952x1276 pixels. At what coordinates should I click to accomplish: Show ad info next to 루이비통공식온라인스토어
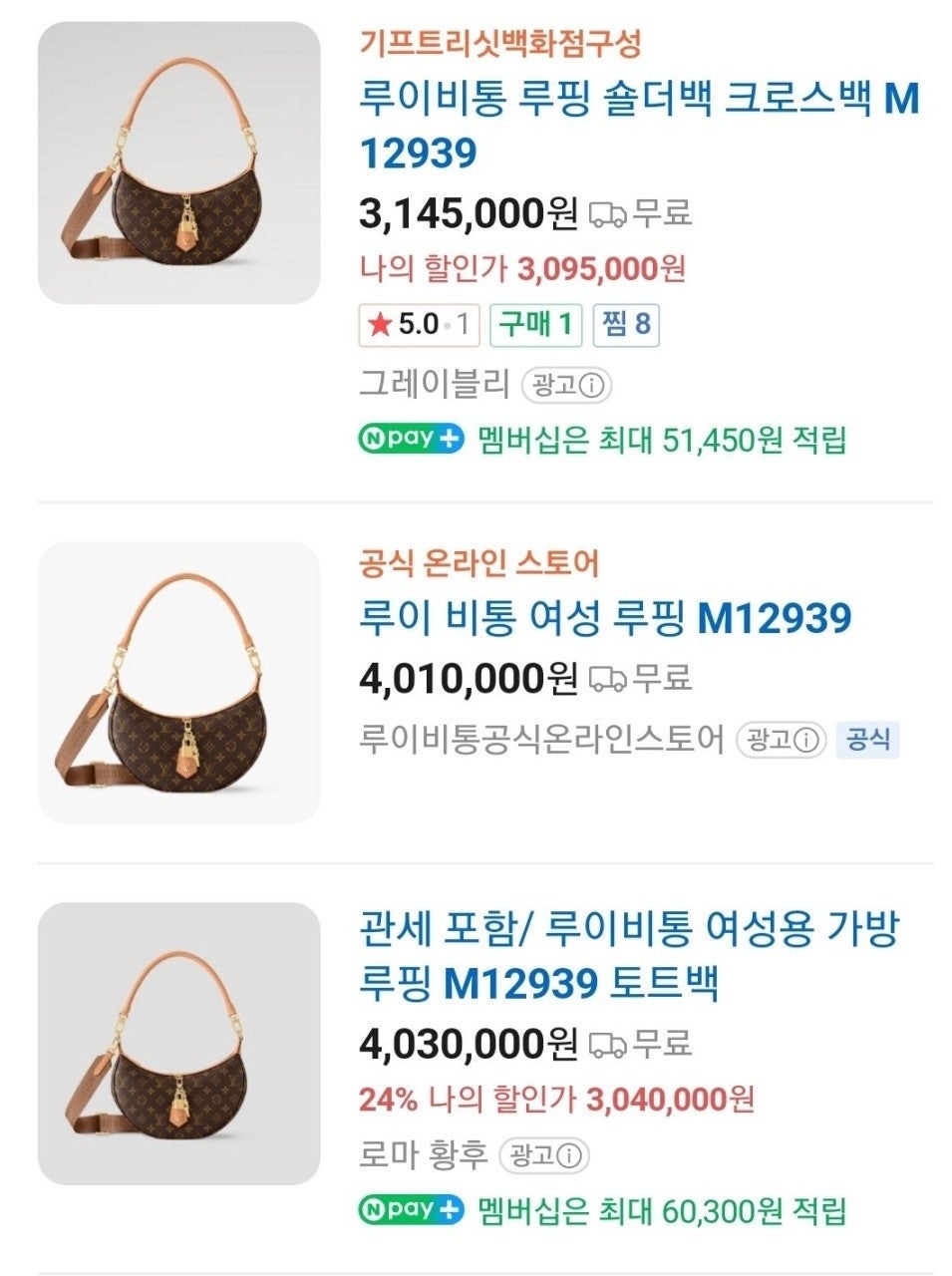781,740
